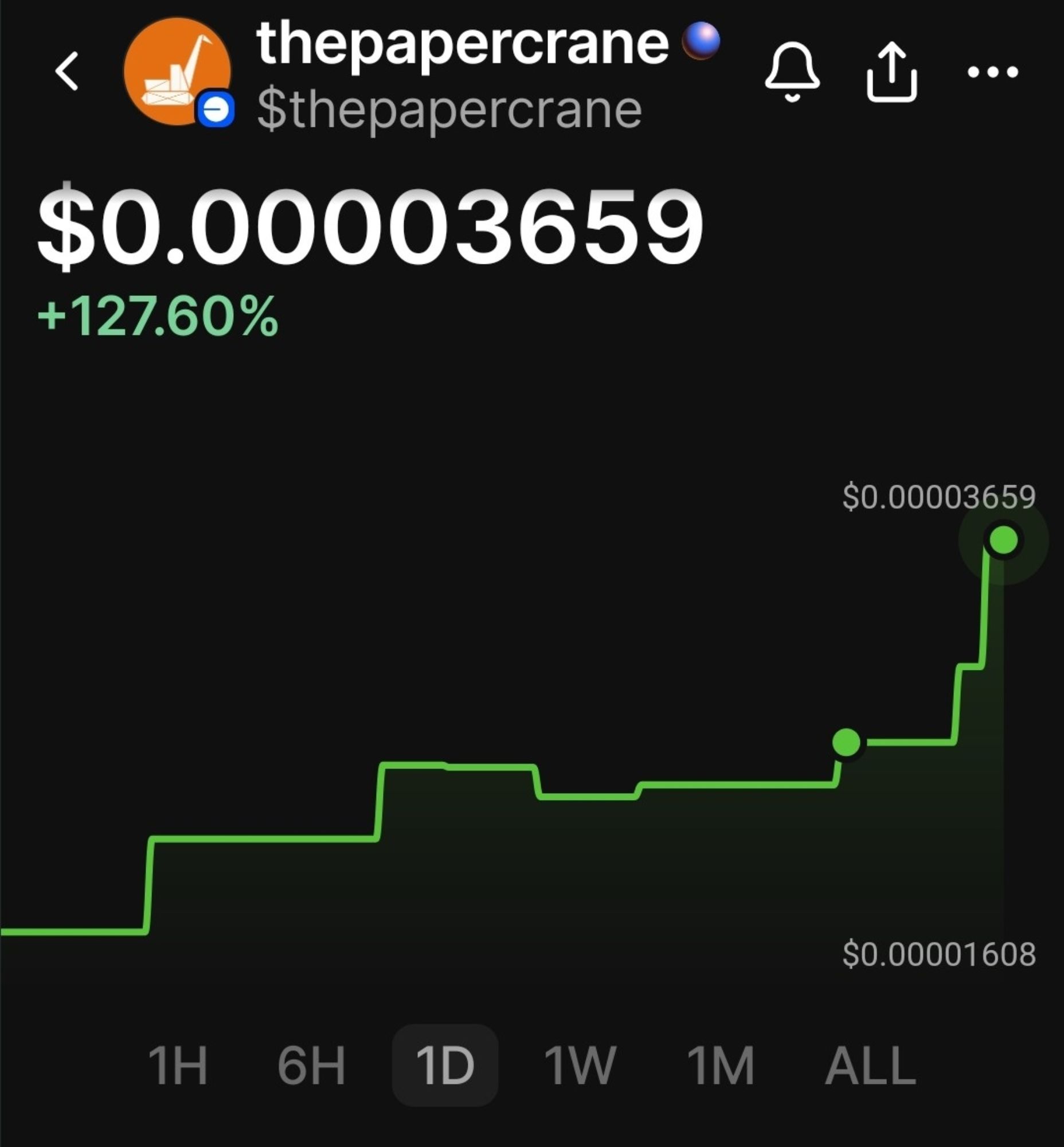Go back using the top-left arrow
Screen dimensions: 1064x1147
point(67,72)
